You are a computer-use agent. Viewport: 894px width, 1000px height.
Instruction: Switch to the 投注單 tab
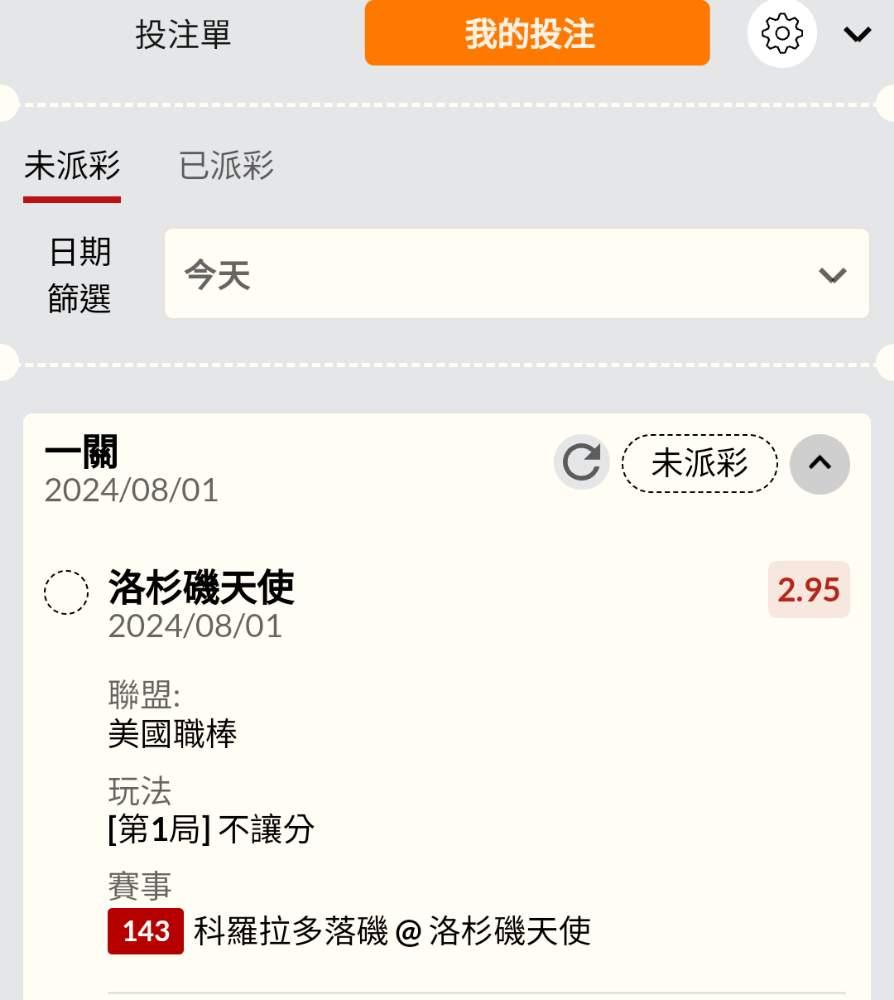tap(183, 34)
